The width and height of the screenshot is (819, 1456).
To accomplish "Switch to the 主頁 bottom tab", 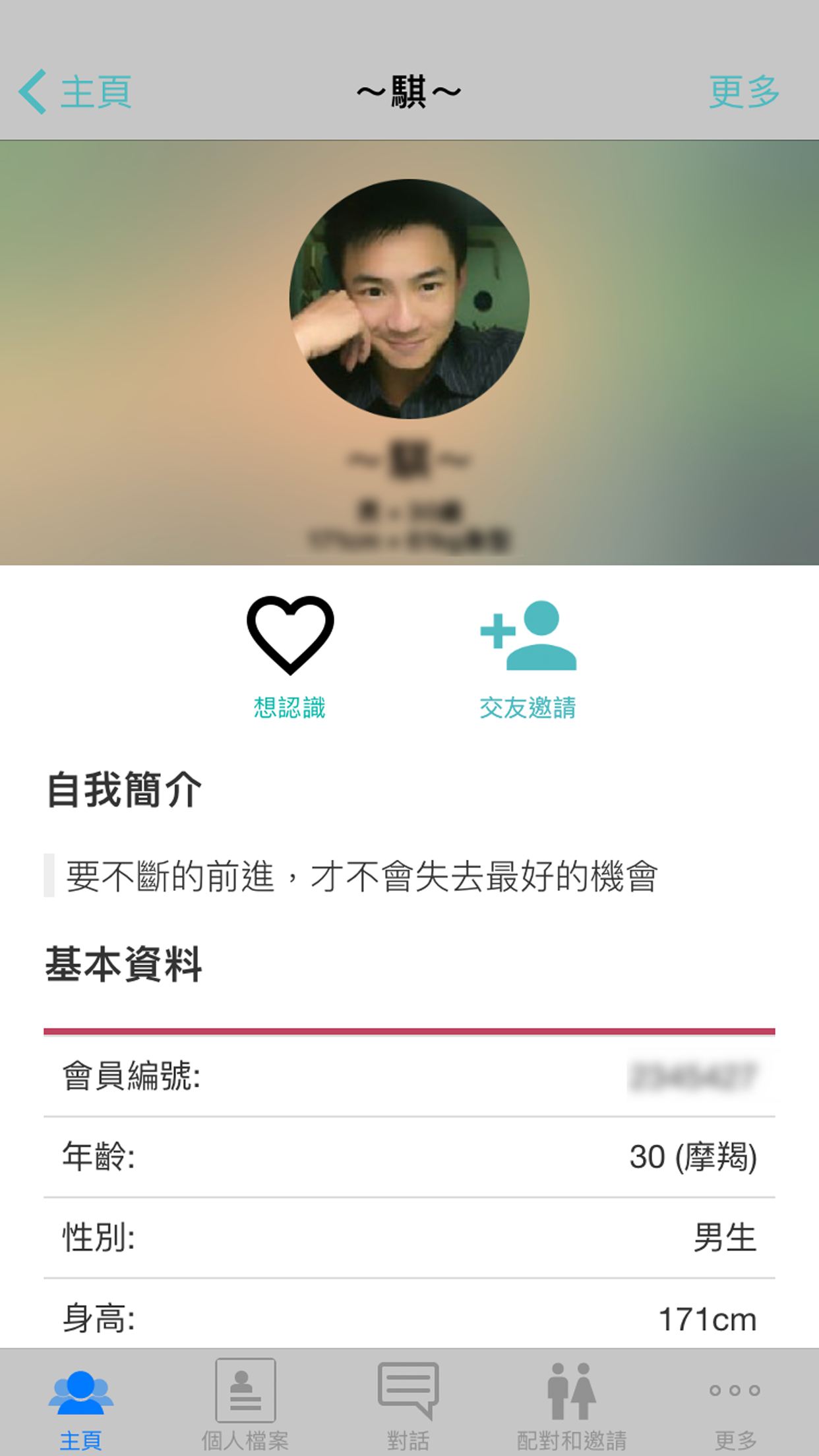I will (81, 1402).
